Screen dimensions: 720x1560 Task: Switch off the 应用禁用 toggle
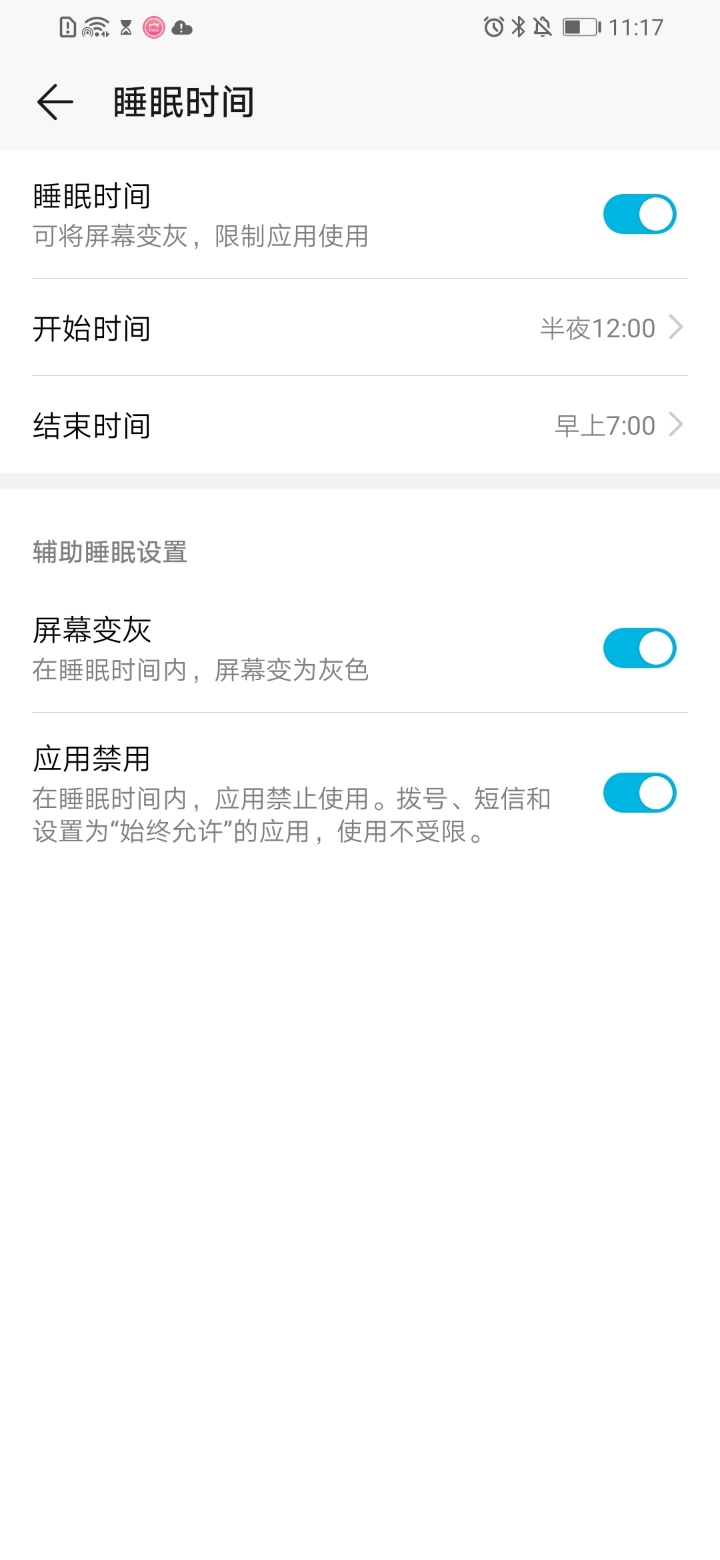pos(639,793)
